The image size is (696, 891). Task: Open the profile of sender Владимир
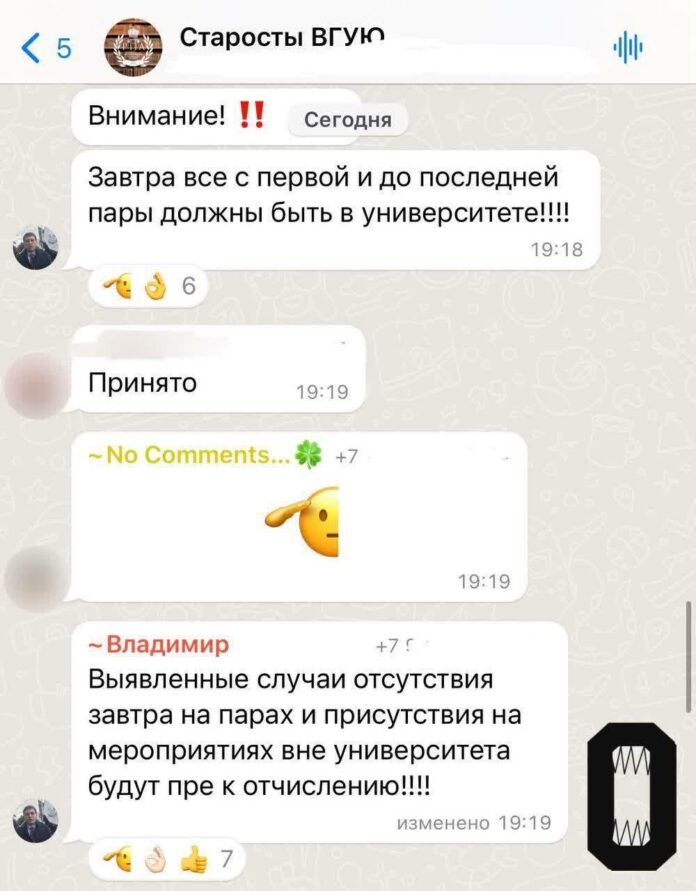pos(167,643)
